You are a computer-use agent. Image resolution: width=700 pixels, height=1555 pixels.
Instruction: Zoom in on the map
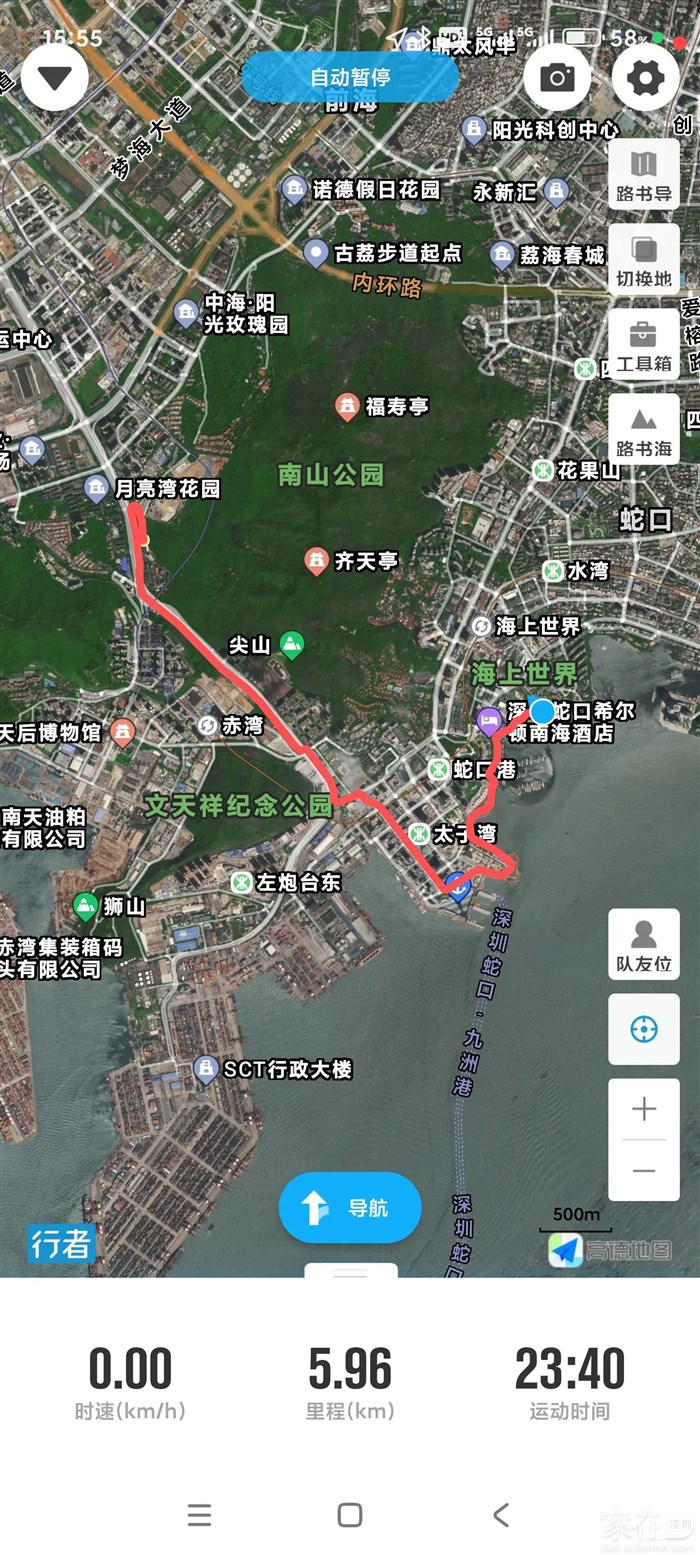[x=643, y=1108]
